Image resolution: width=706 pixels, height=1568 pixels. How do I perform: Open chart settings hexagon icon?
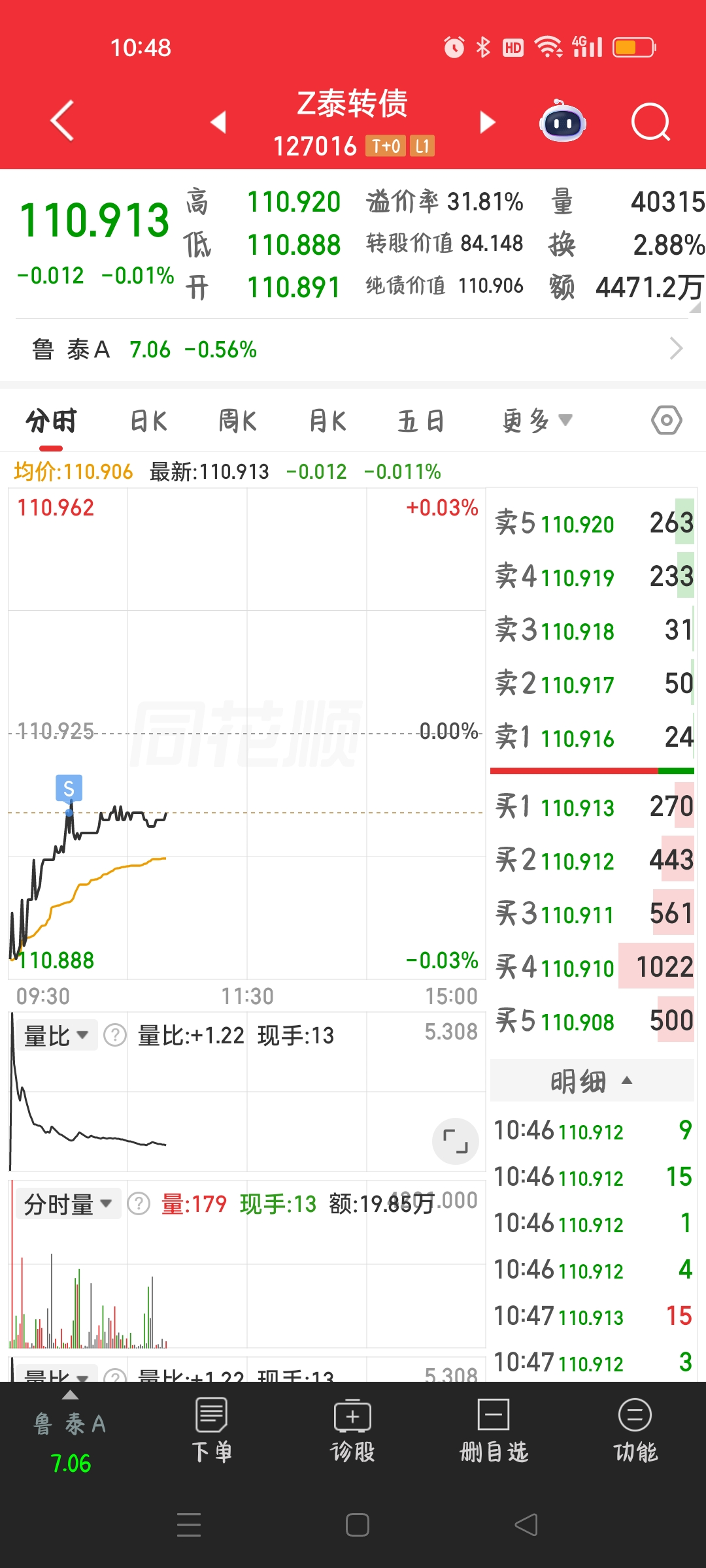click(x=666, y=420)
